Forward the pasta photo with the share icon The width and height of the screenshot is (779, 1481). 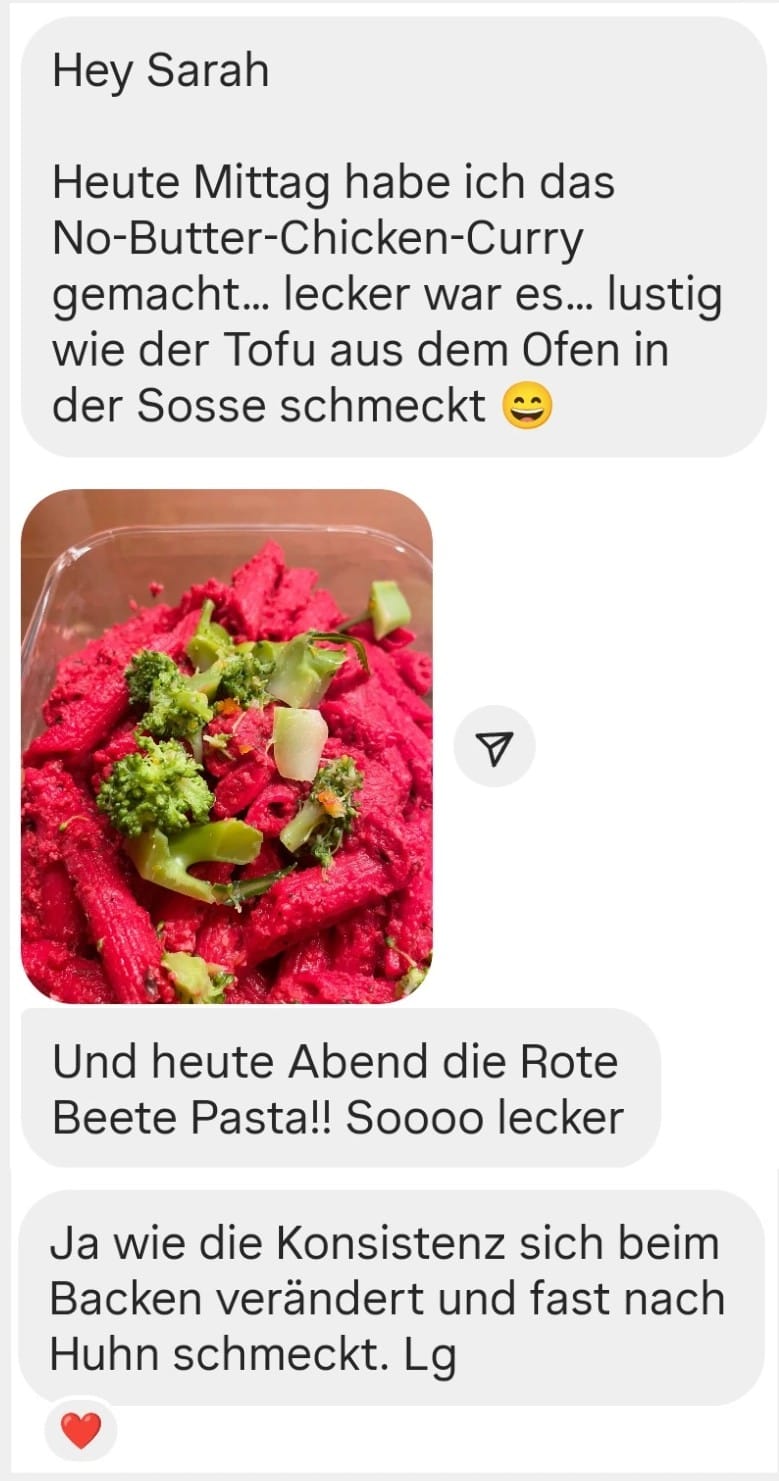tap(494, 746)
